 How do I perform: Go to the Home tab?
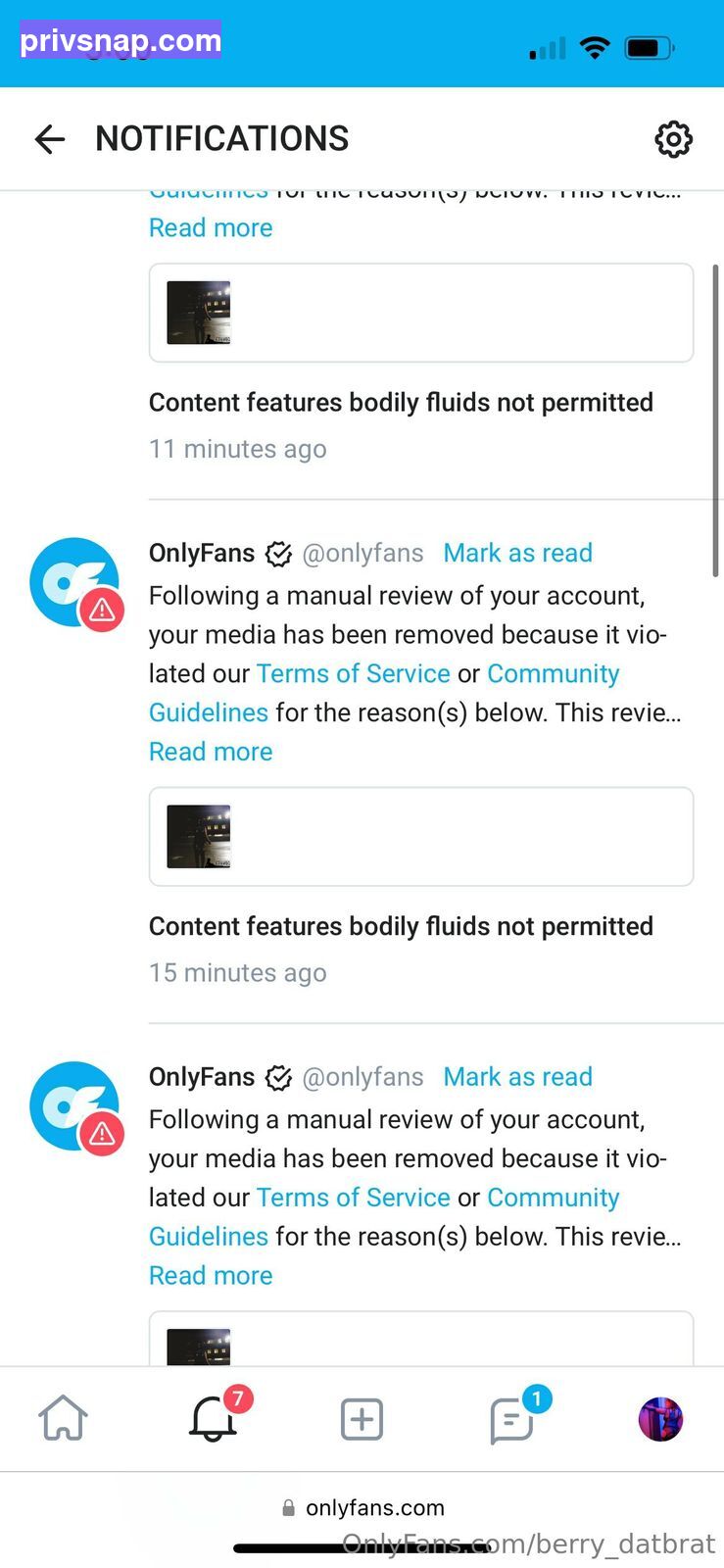click(64, 1418)
